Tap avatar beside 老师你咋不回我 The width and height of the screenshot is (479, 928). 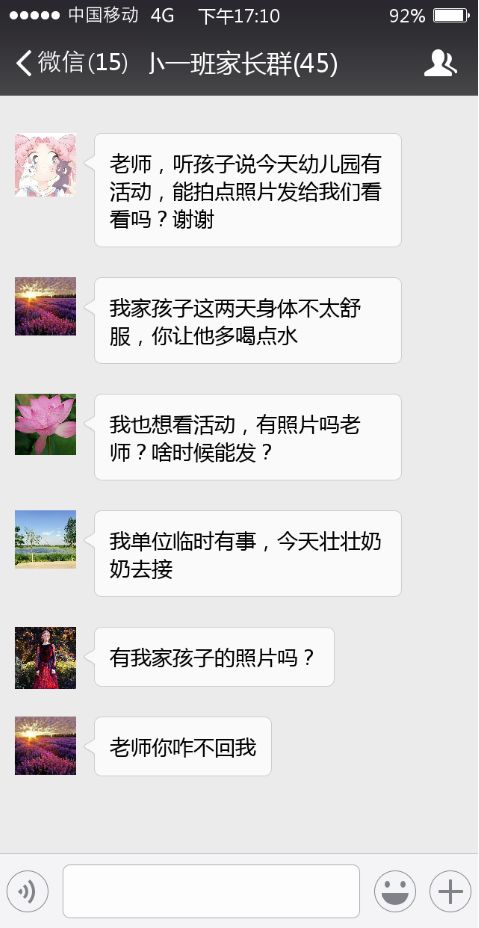(x=46, y=746)
